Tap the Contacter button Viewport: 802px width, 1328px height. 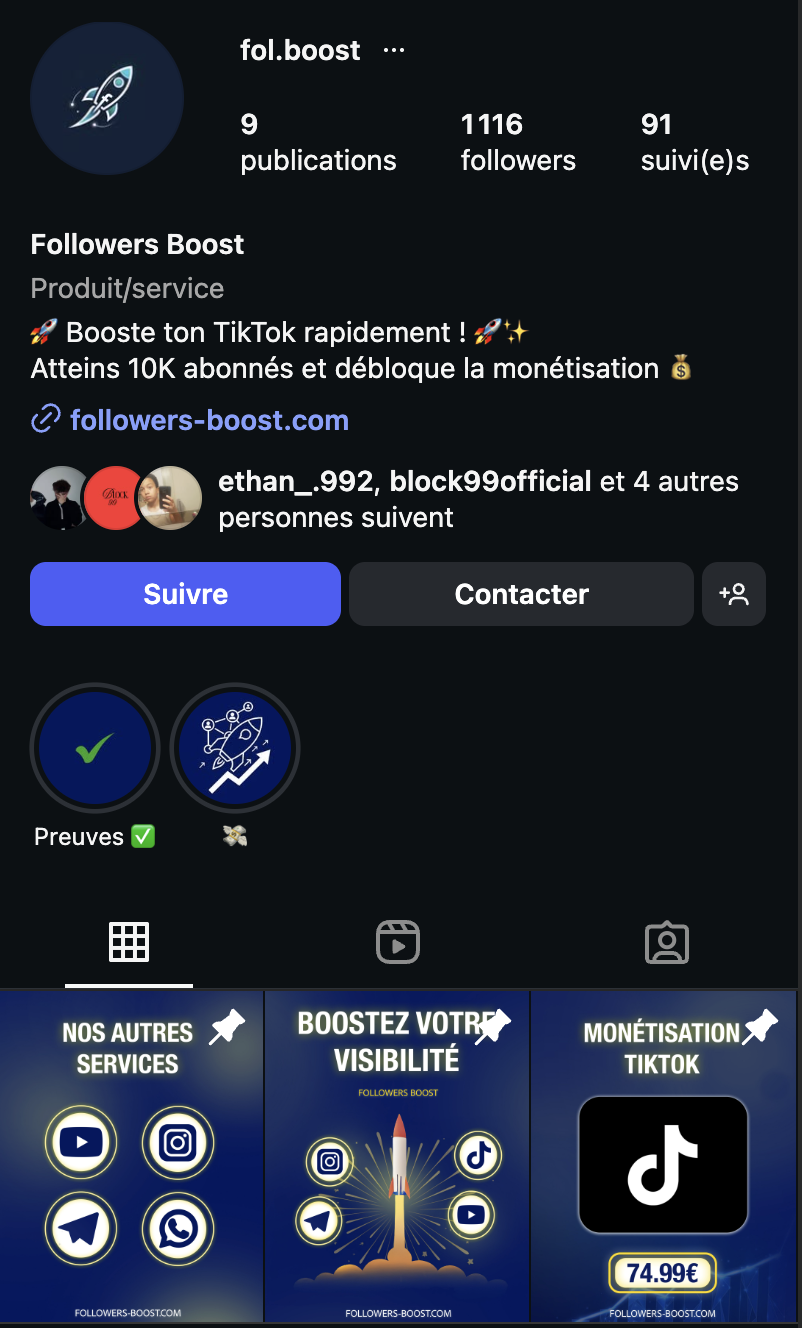521,594
